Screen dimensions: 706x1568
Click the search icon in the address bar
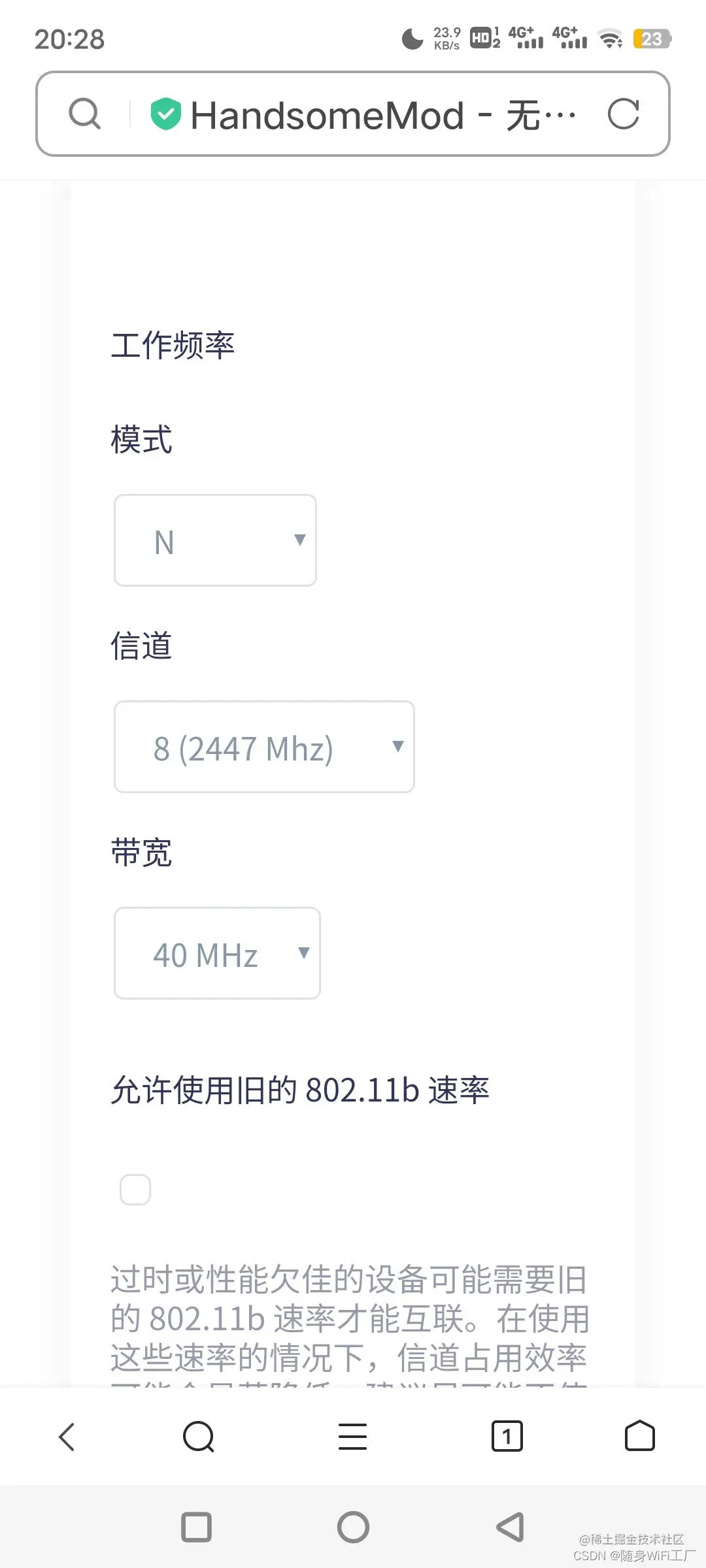click(84, 114)
